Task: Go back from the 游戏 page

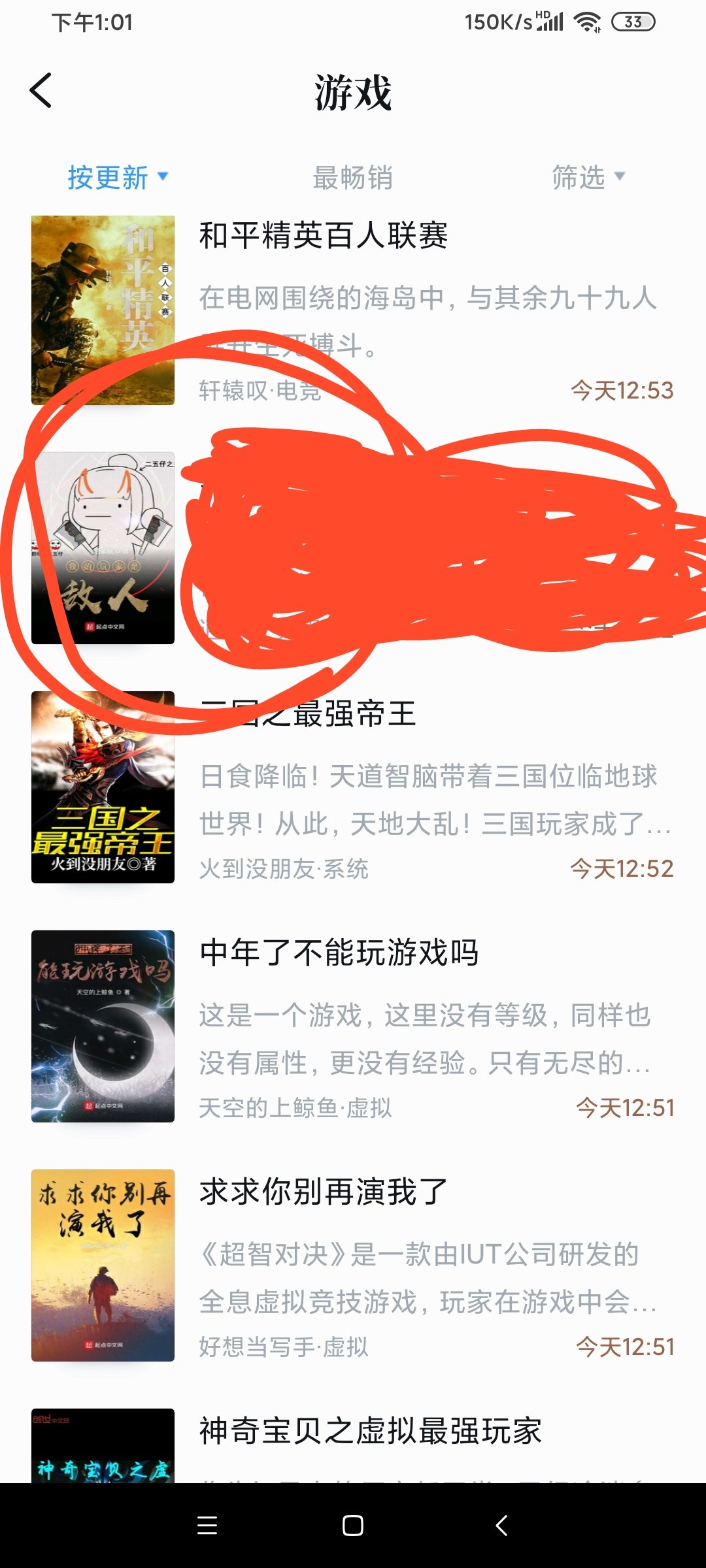Action: pos(41,91)
